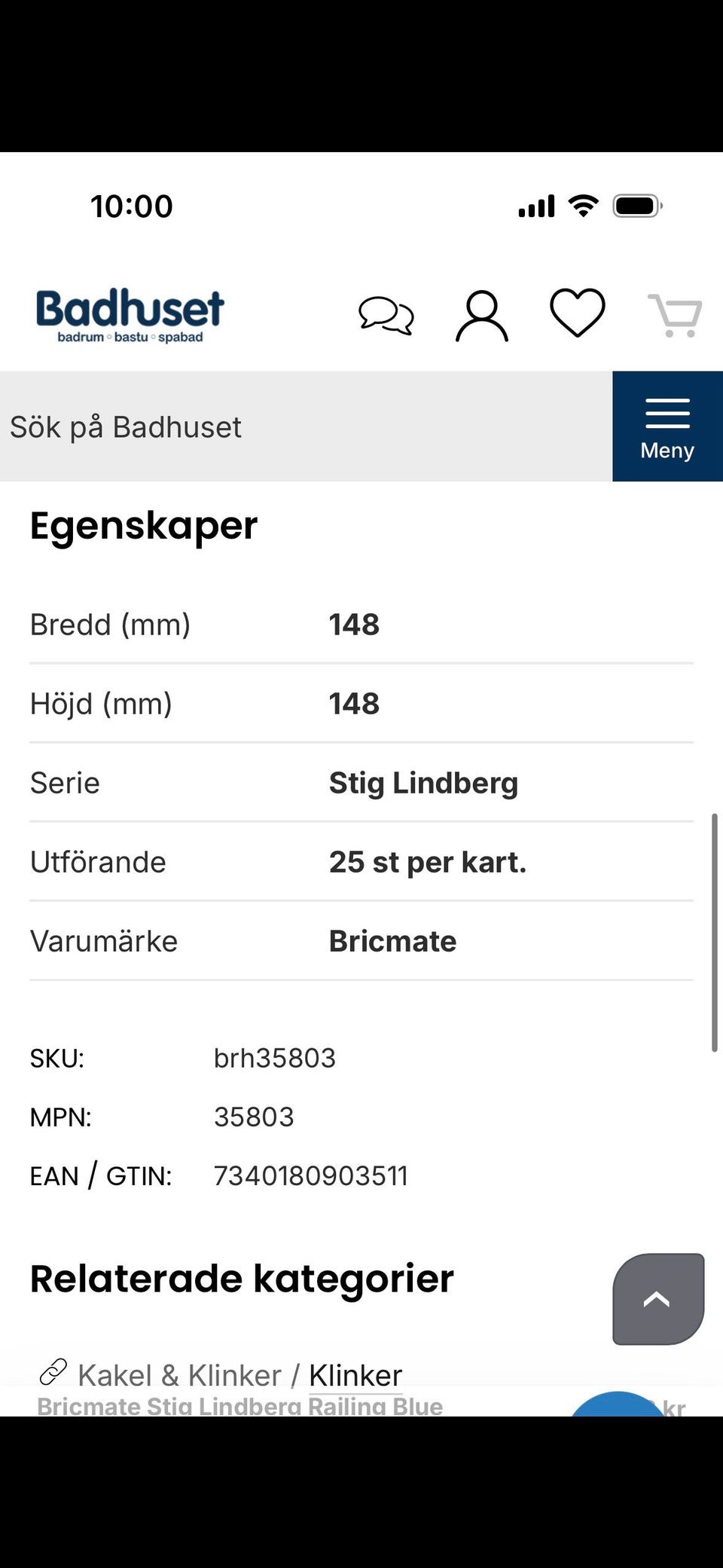Image resolution: width=723 pixels, height=1568 pixels.
Task: Tap the scroll-to-top arrow button
Action: (658, 1299)
